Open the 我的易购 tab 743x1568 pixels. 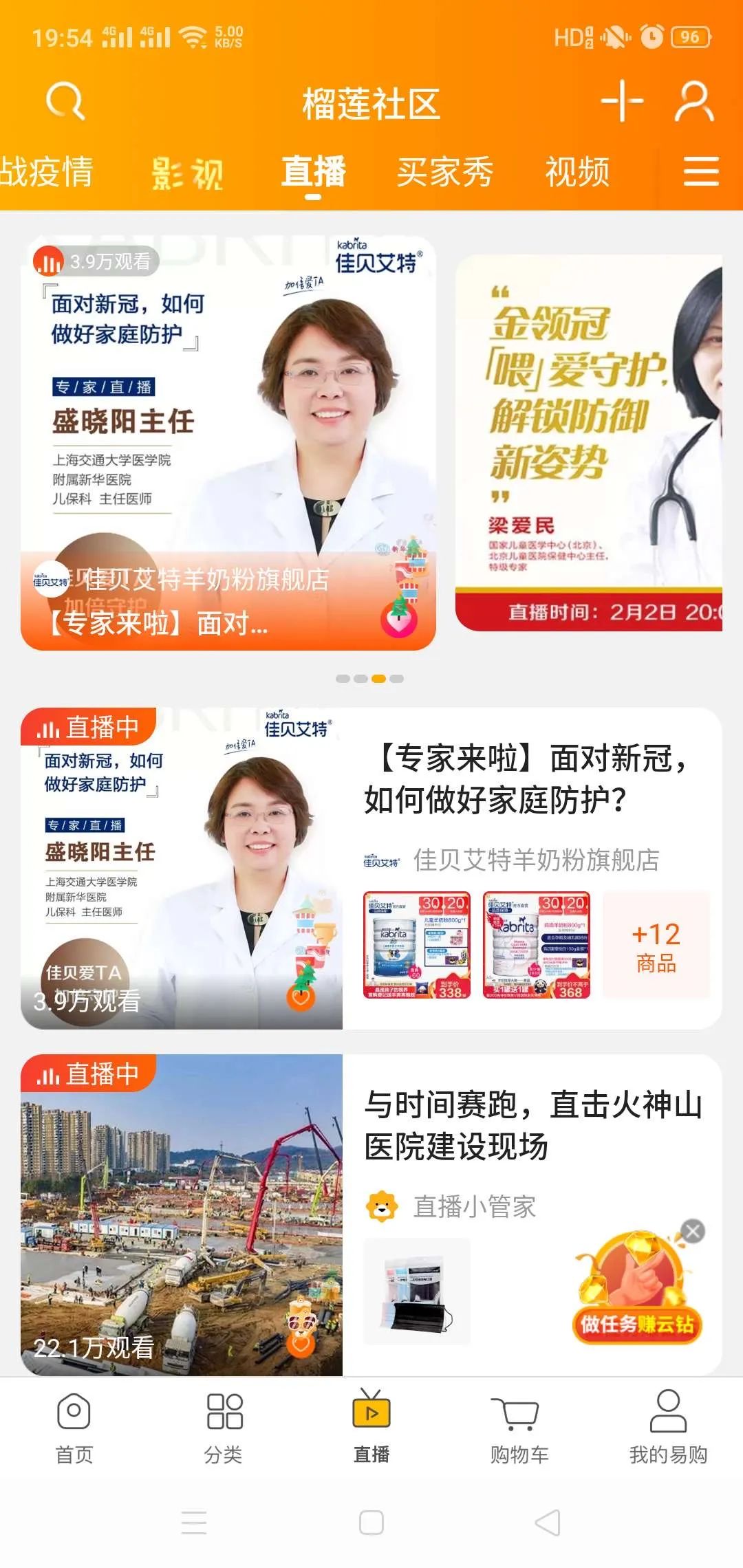pos(668,1427)
